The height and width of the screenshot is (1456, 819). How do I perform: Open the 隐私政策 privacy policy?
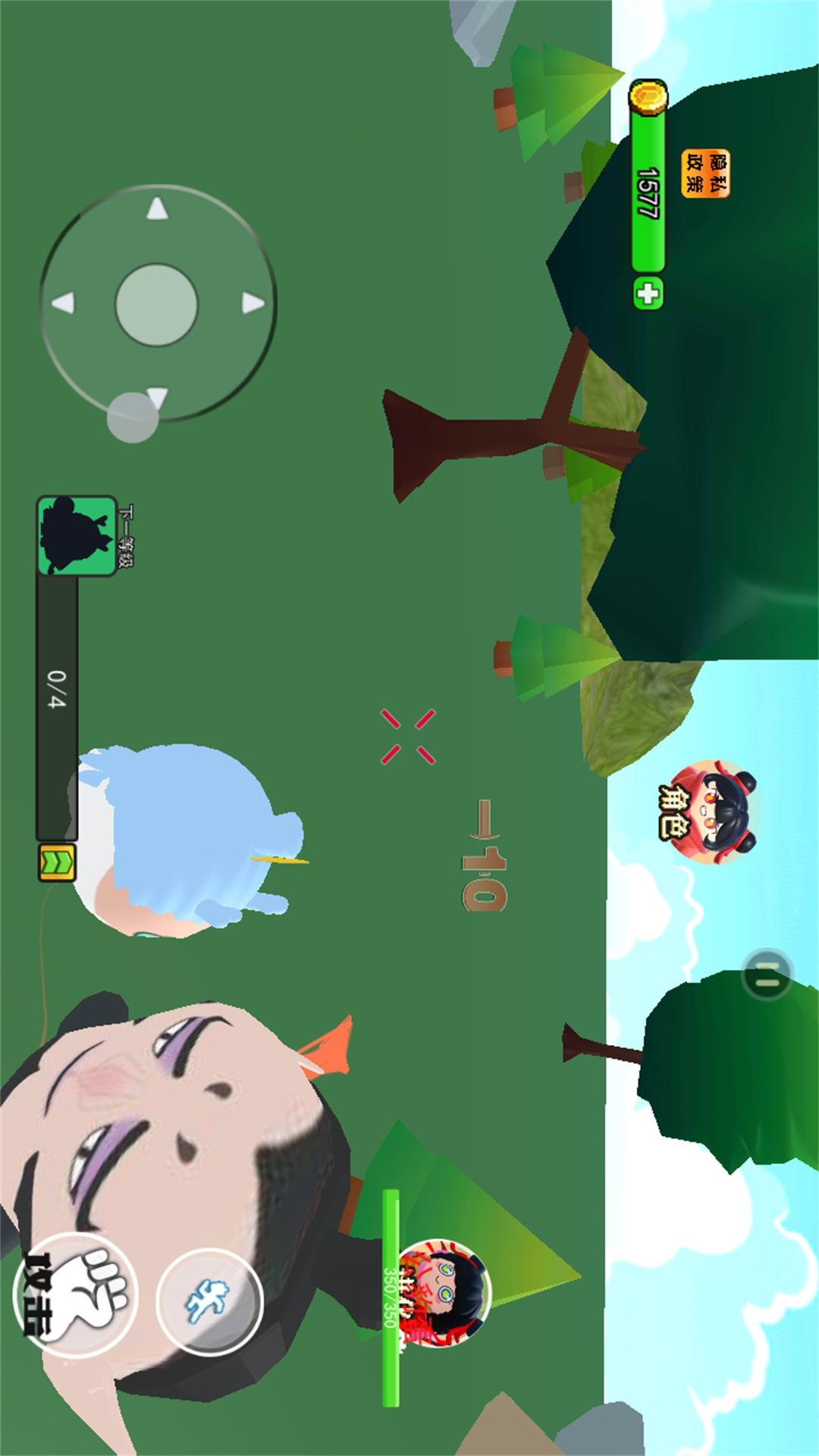tap(705, 173)
